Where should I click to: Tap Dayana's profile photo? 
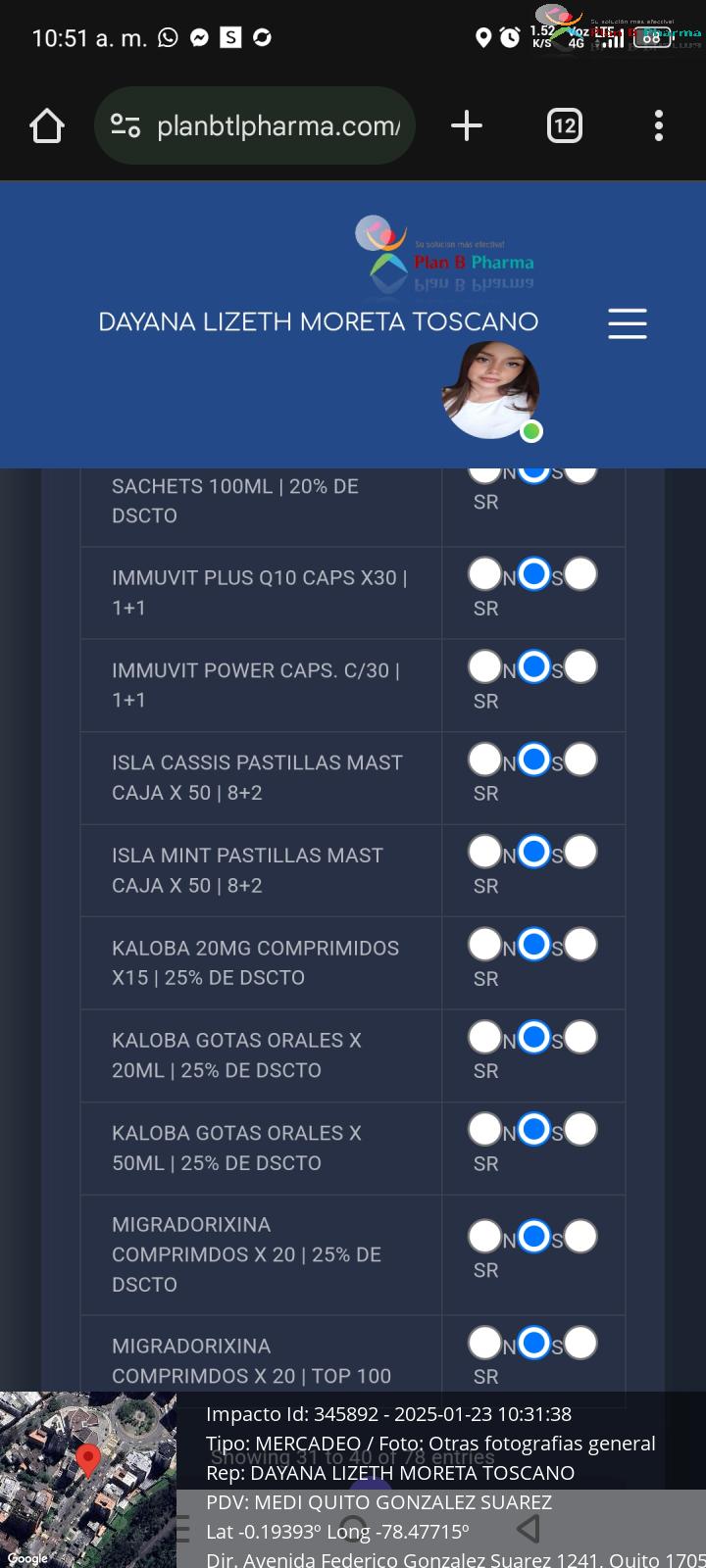tap(491, 390)
